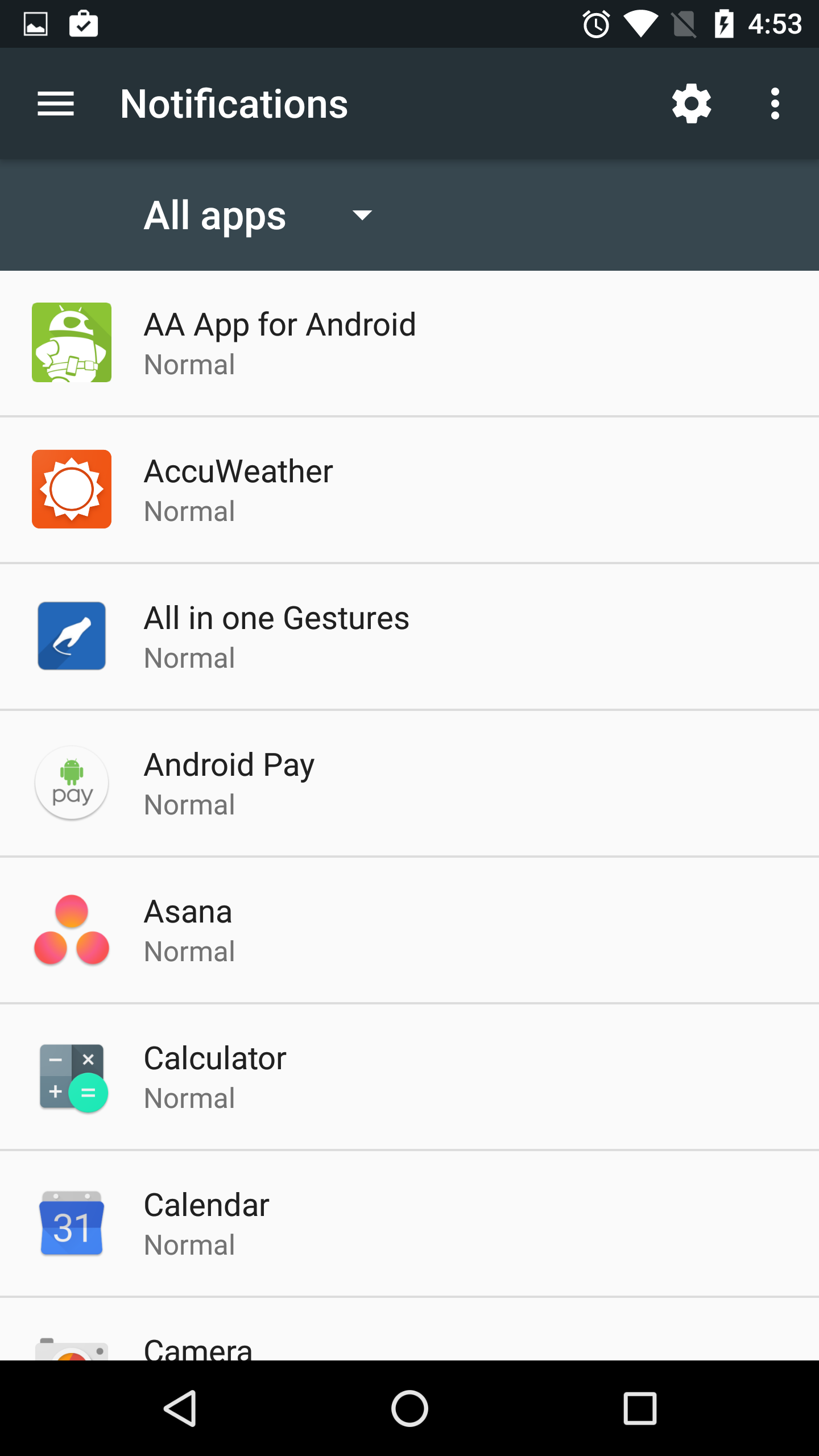Viewport: 819px width, 1456px height.
Task: Open AA App for Android notification settings
Action: (x=409, y=343)
